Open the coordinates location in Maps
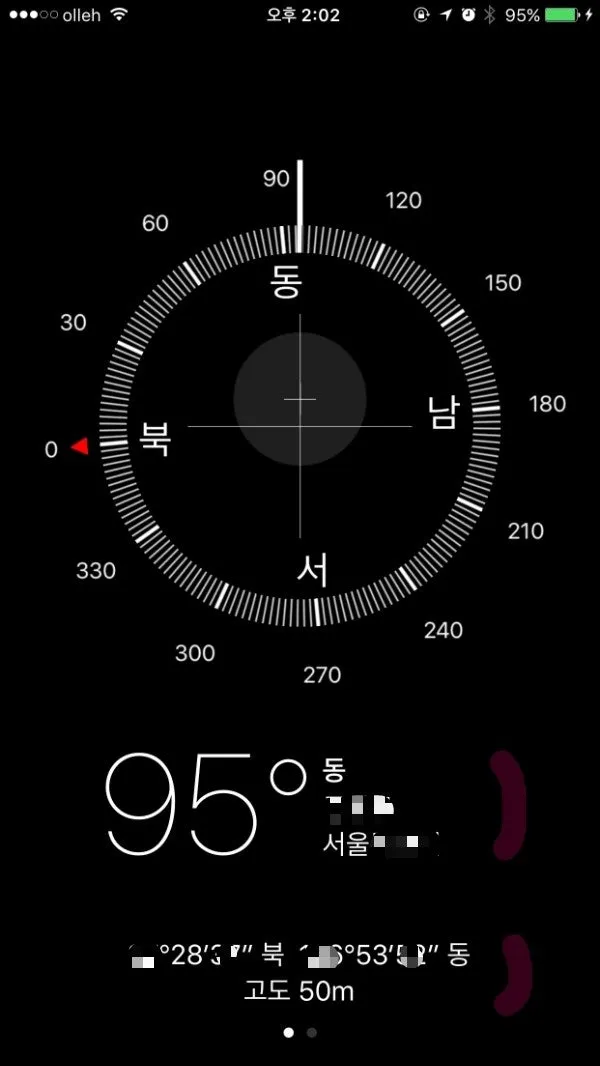Screen dimensions: 600x1066 pyautogui.click(x=299, y=956)
